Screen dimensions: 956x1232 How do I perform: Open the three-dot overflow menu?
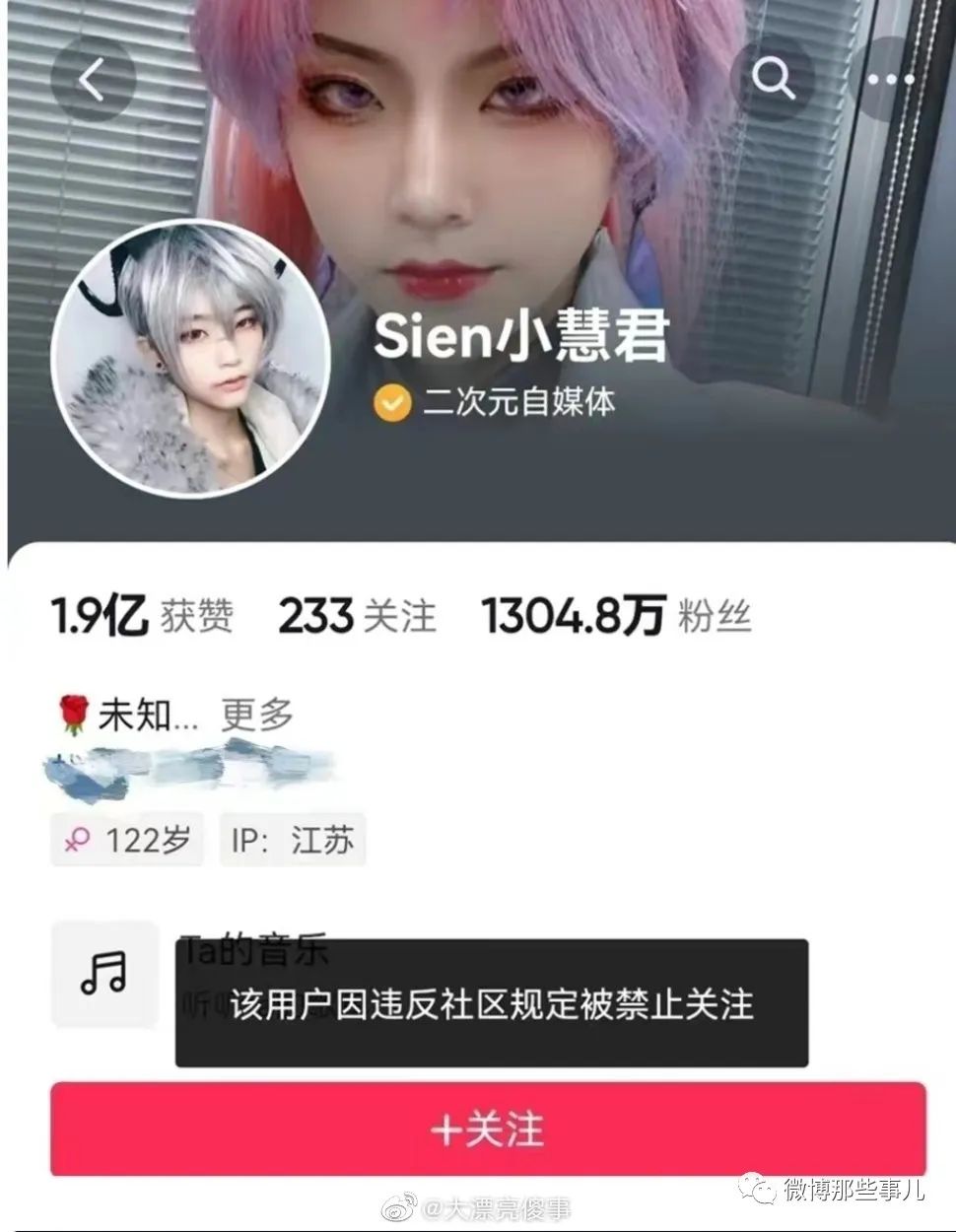click(x=898, y=80)
